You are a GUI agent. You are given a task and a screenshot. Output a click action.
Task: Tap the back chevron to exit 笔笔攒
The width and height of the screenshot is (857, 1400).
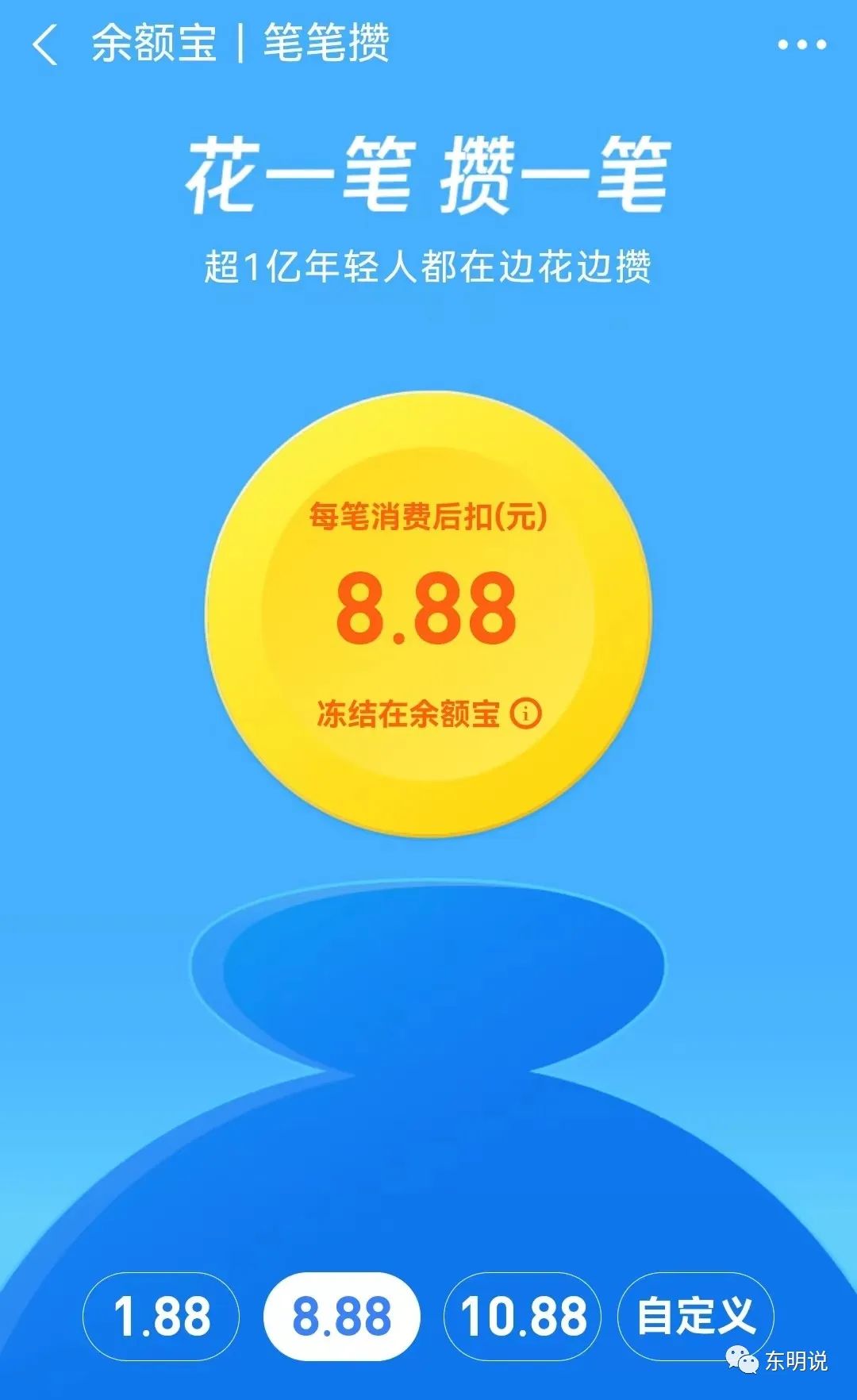(x=45, y=44)
